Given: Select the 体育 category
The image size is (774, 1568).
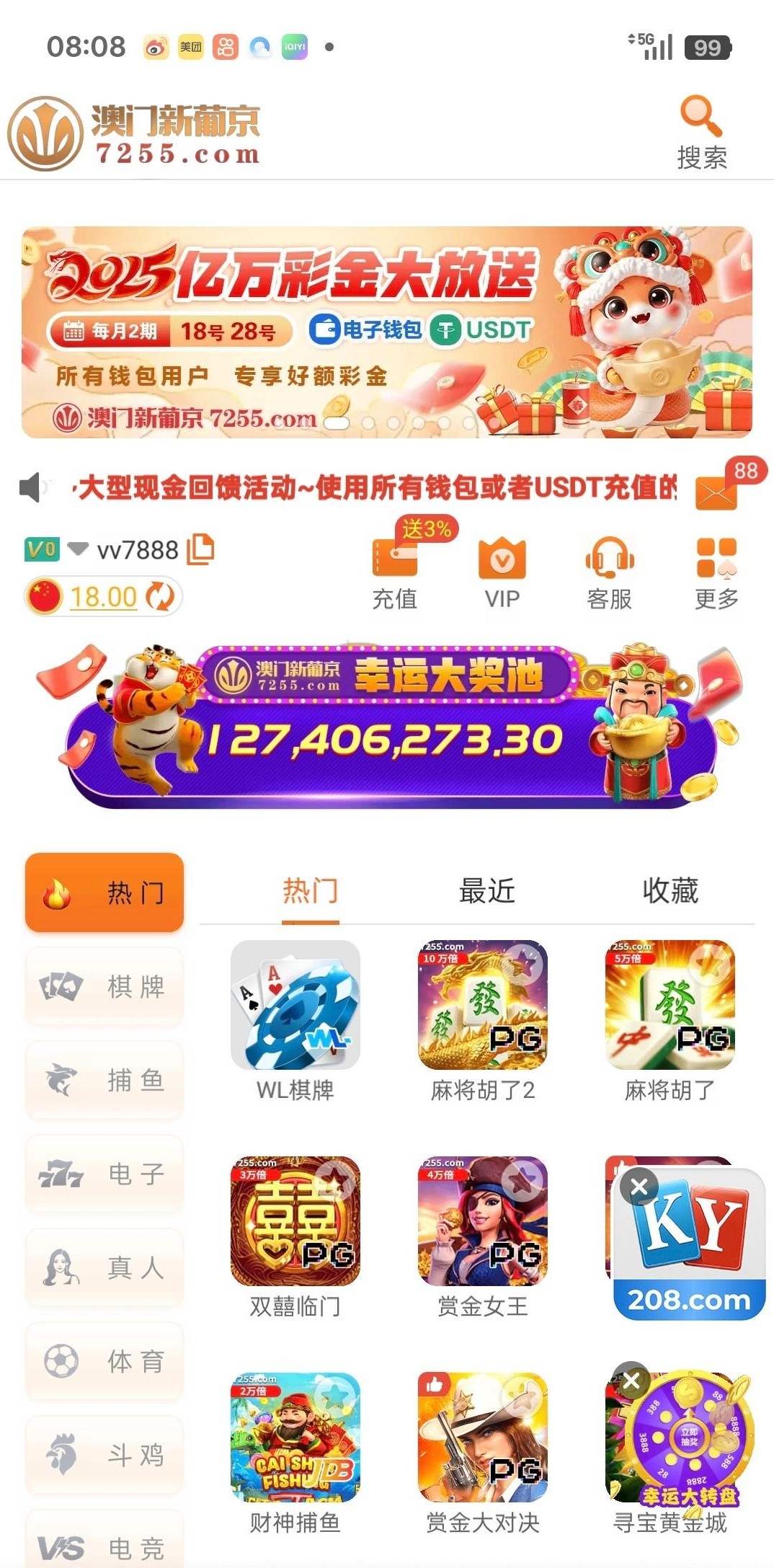Looking at the screenshot, I should coord(104,1361).
